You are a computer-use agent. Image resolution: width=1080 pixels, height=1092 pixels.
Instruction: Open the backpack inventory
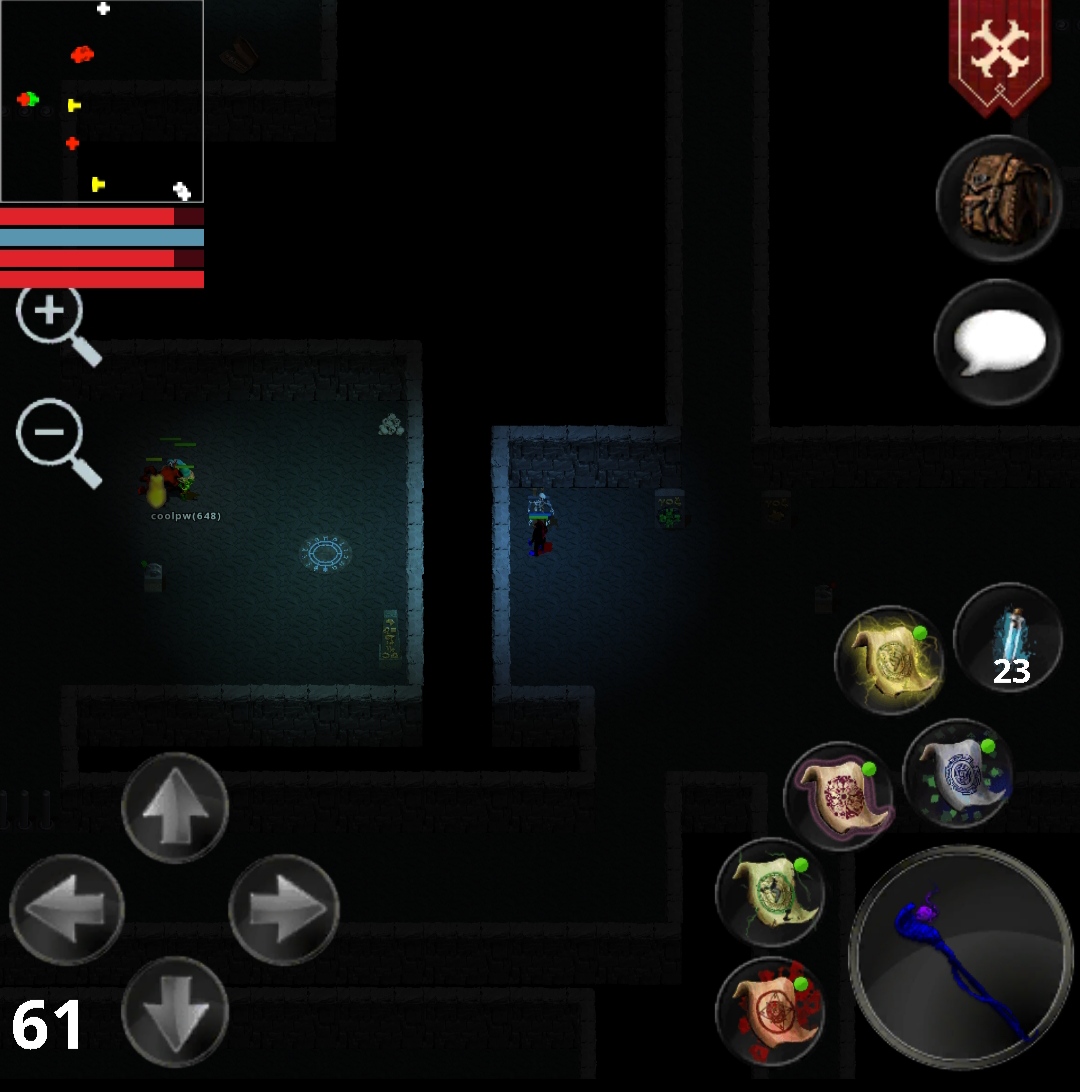[x=999, y=198]
